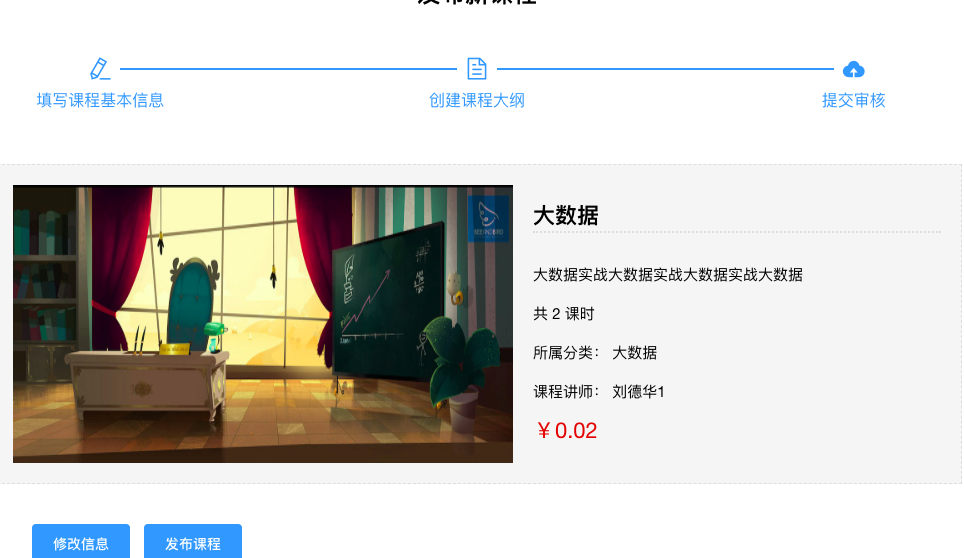Open the 大数据 course cover image
Screen dimensions: 964x558
tap(263, 324)
